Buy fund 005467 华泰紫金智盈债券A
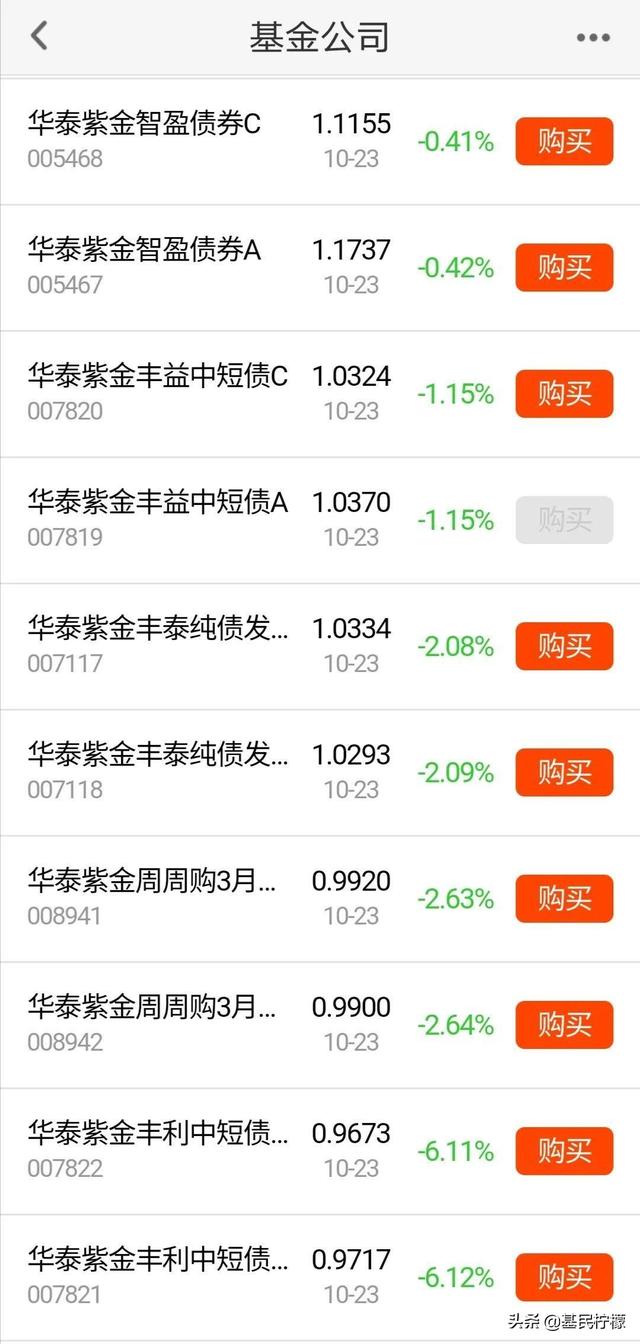The width and height of the screenshot is (640, 1344). [x=564, y=268]
